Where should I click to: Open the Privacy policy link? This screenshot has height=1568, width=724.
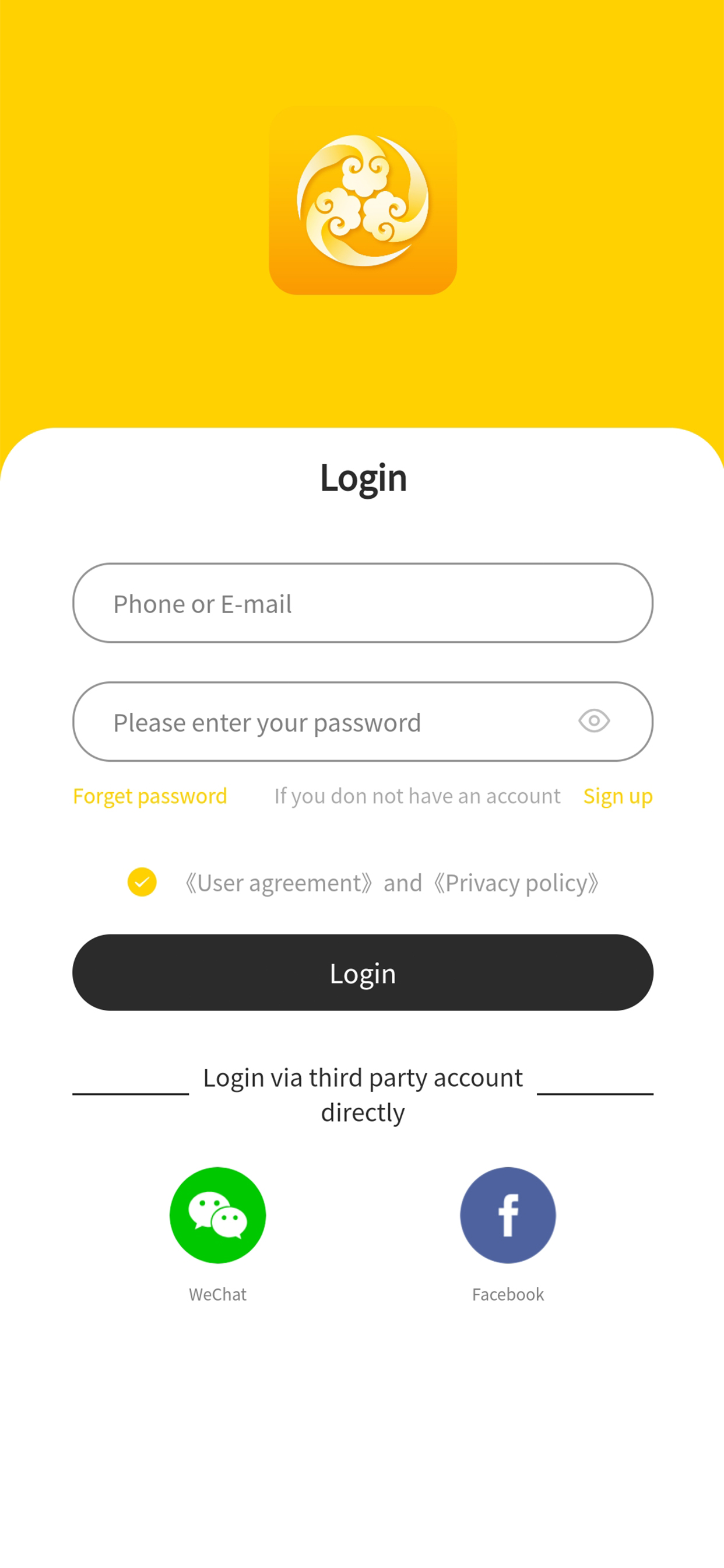pyautogui.click(x=516, y=883)
